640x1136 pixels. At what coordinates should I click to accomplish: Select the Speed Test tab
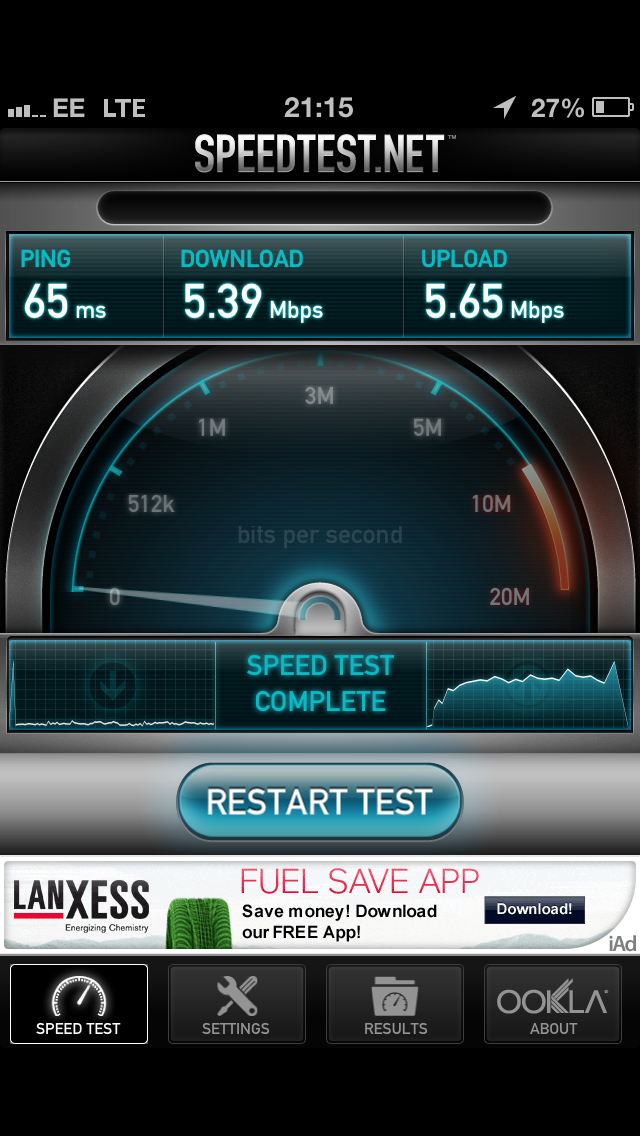79,1003
